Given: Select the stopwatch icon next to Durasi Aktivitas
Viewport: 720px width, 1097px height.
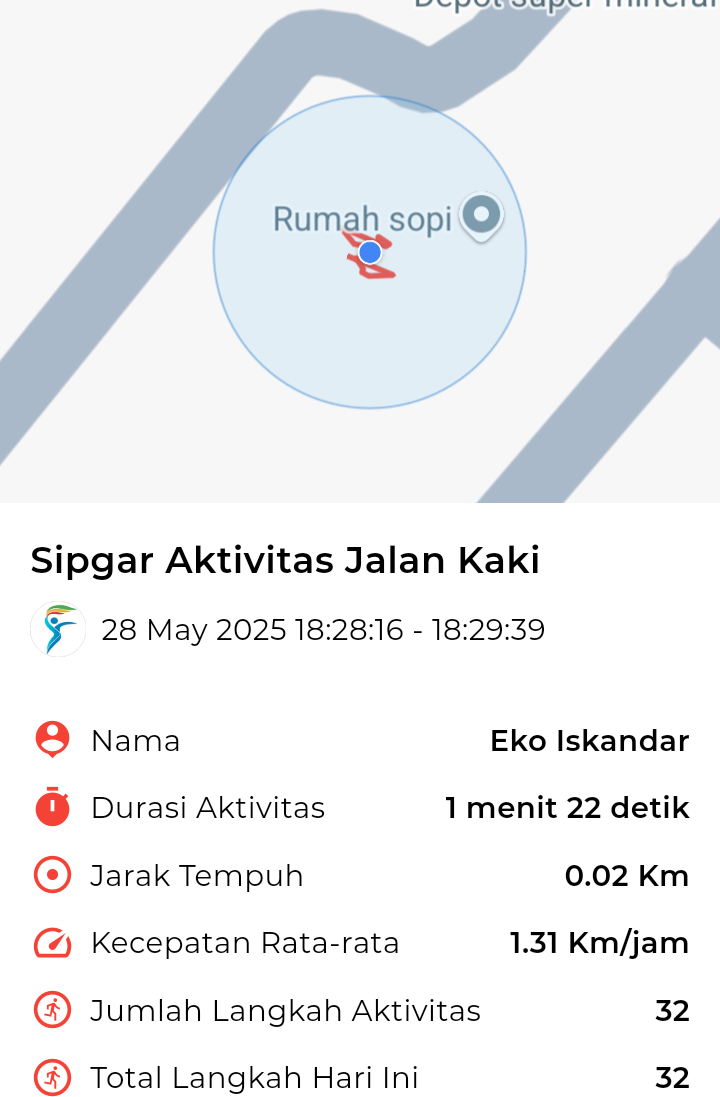Looking at the screenshot, I should (x=51, y=806).
